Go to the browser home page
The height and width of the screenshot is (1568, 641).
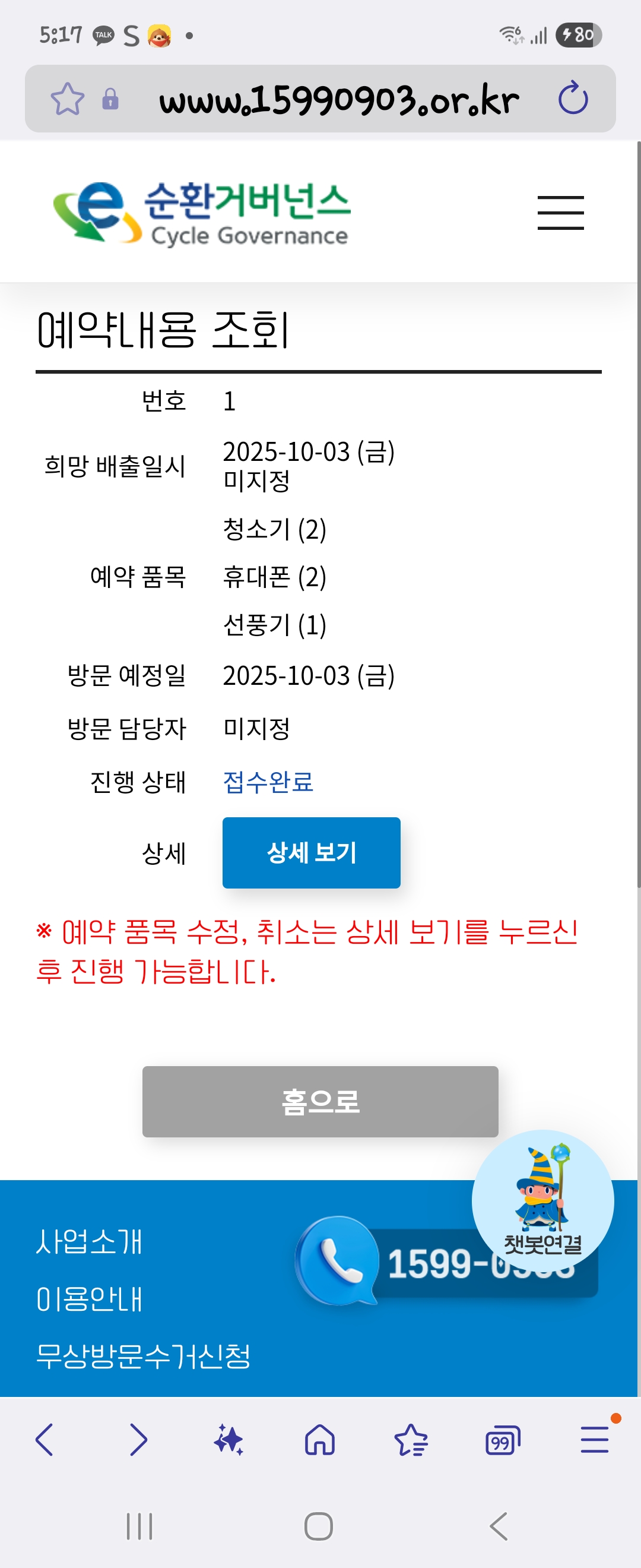click(320, 1440)
